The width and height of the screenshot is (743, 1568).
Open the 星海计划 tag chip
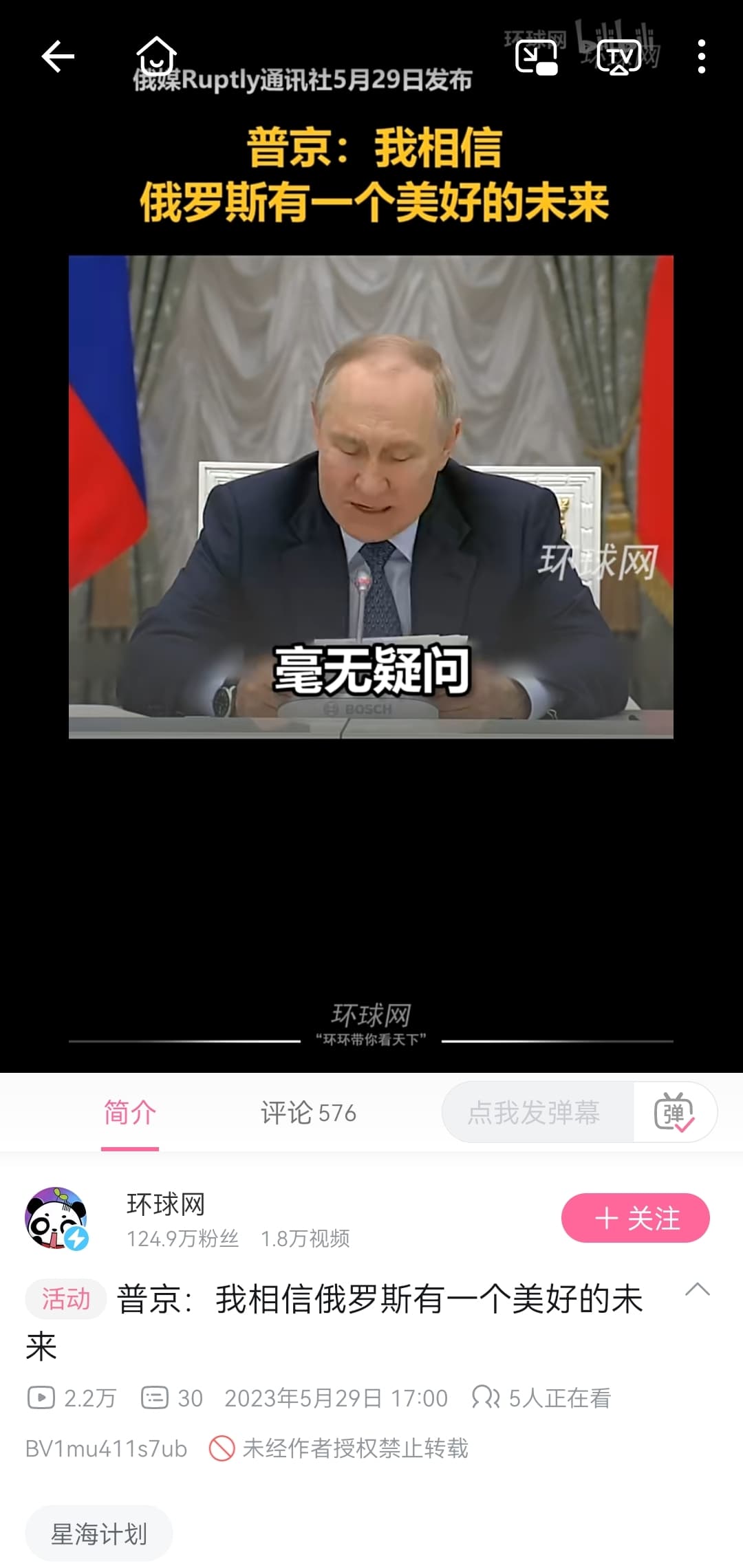(x=99, y=1533)
